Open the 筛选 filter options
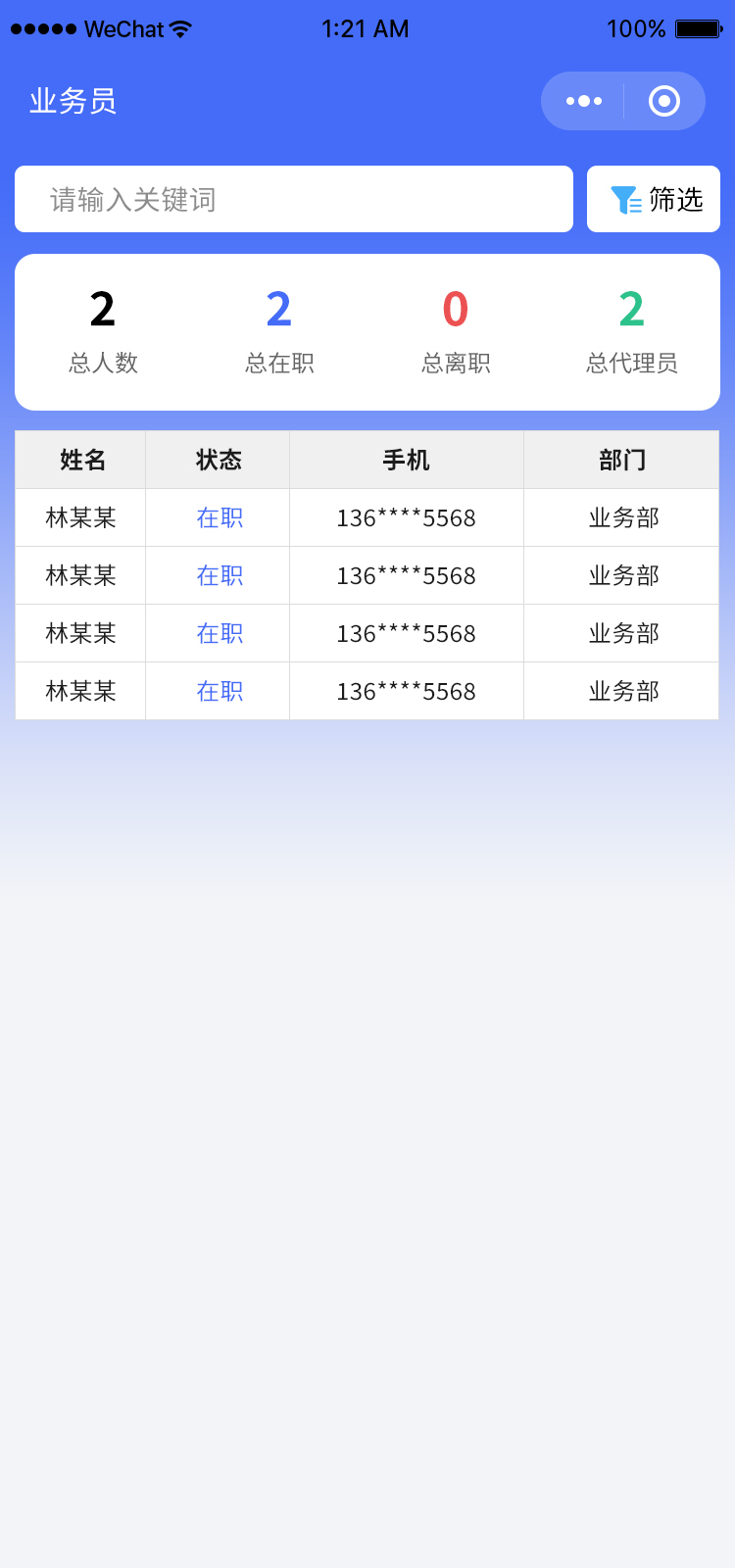The height and width of the screenshot is (1568, 735). pos(654,199)
